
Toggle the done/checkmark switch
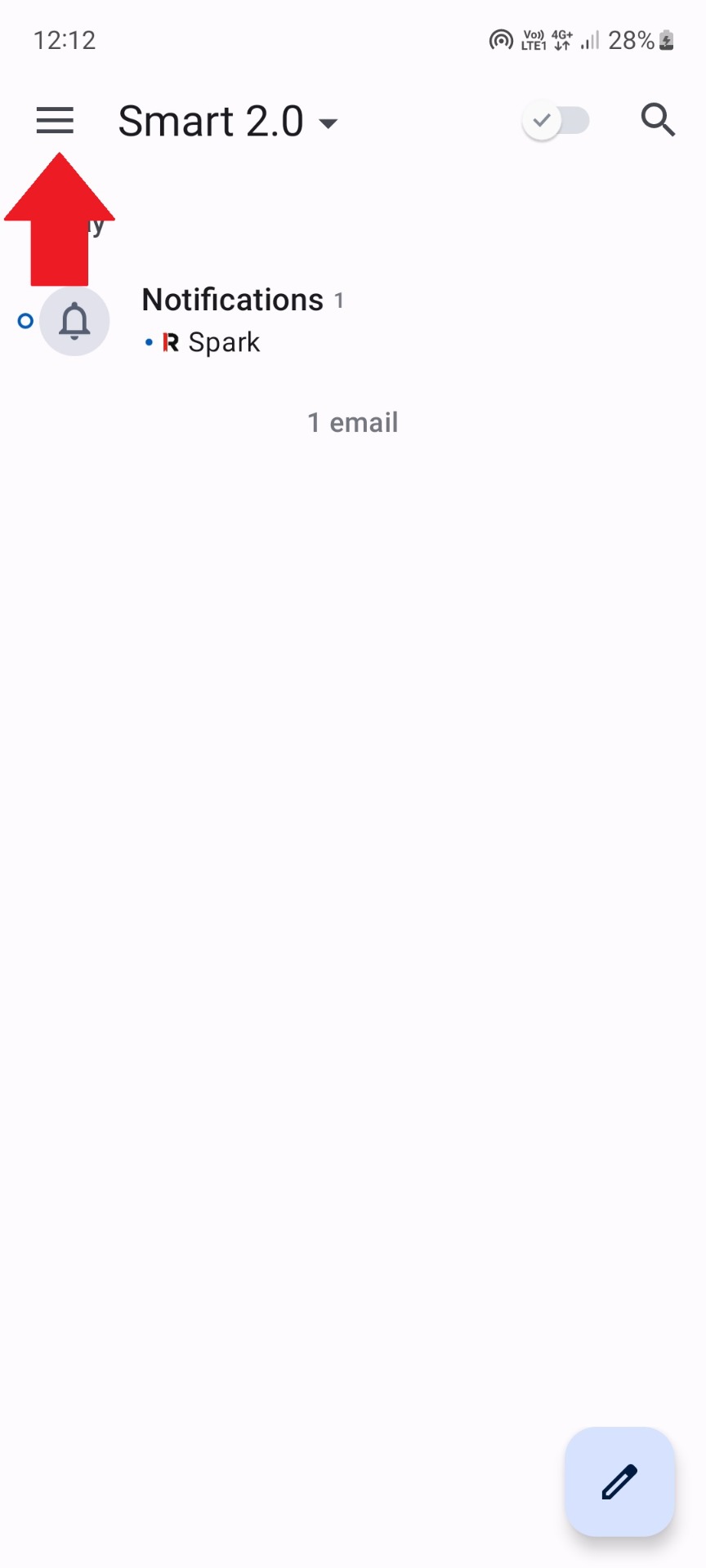[556, 121]
